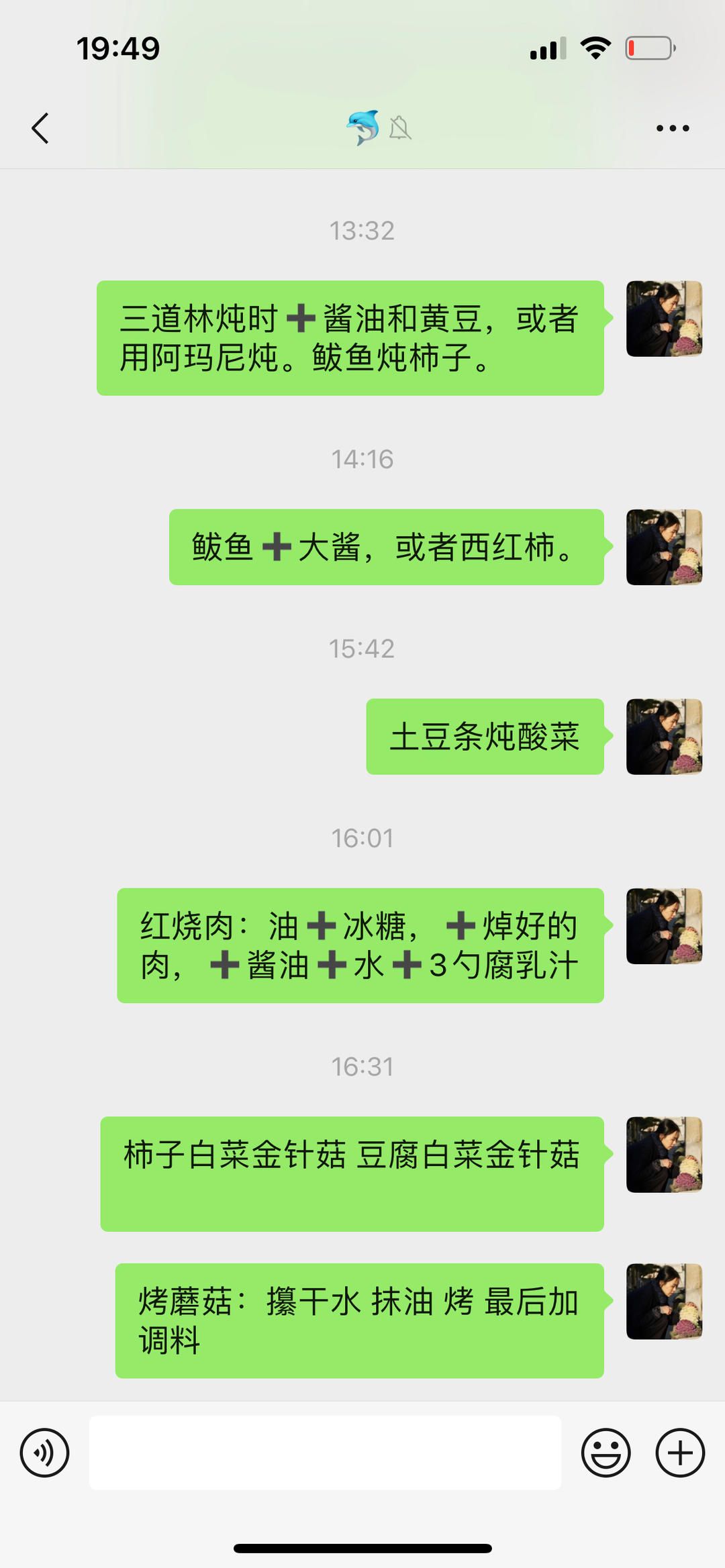Focus the message text field

(325, 1453)
